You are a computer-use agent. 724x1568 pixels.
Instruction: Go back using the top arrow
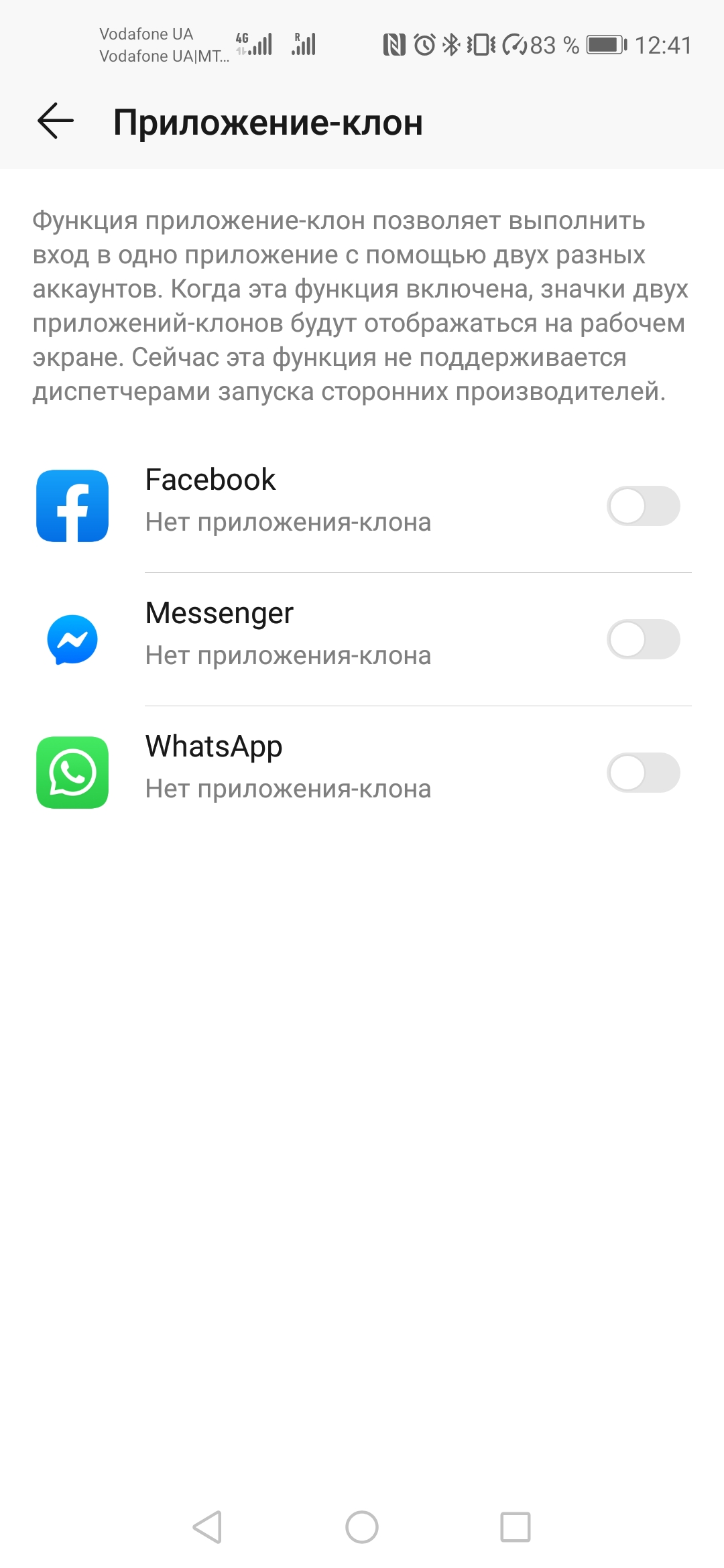click(56, 121)
